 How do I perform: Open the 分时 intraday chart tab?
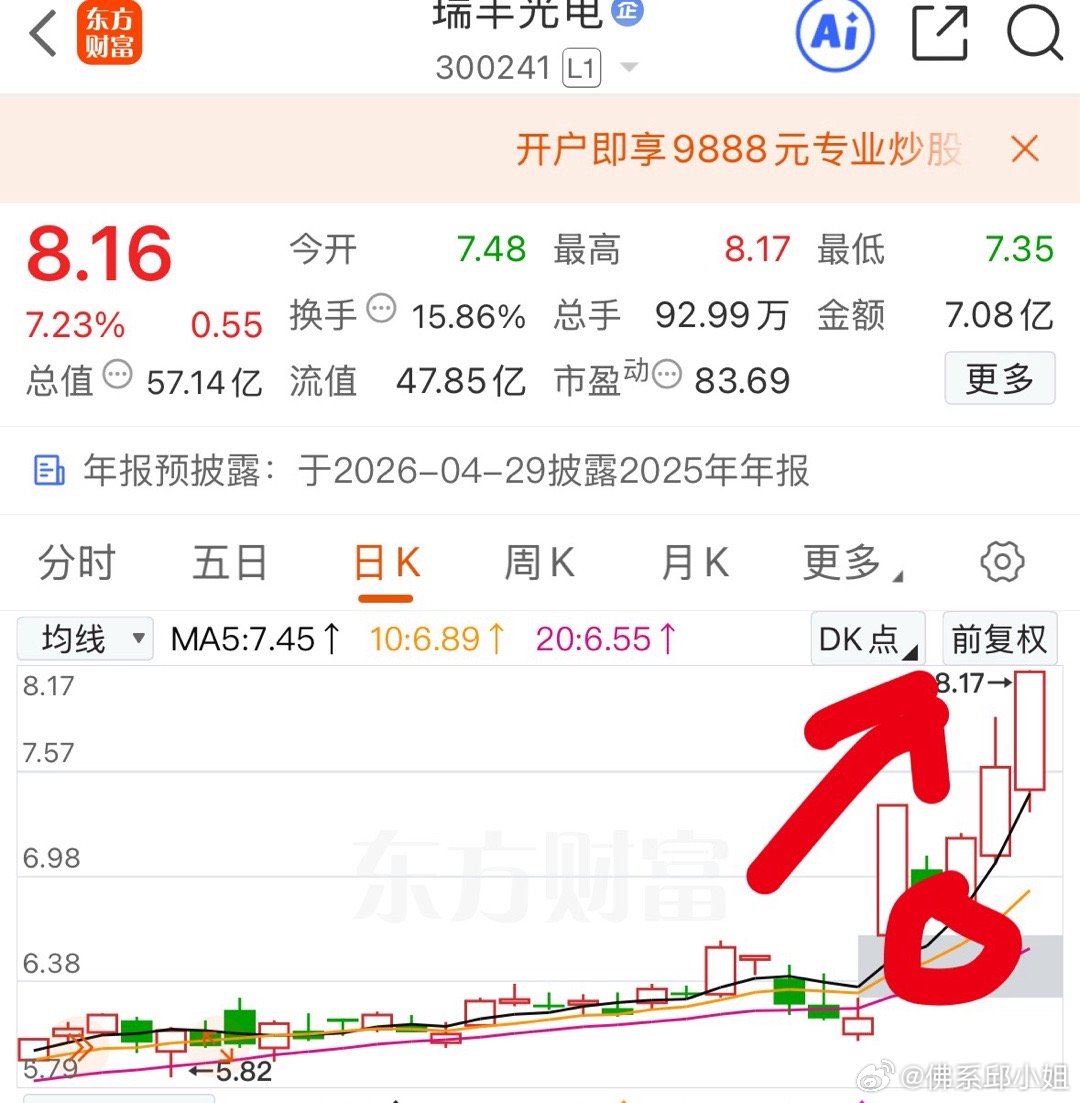pos(76,562)
